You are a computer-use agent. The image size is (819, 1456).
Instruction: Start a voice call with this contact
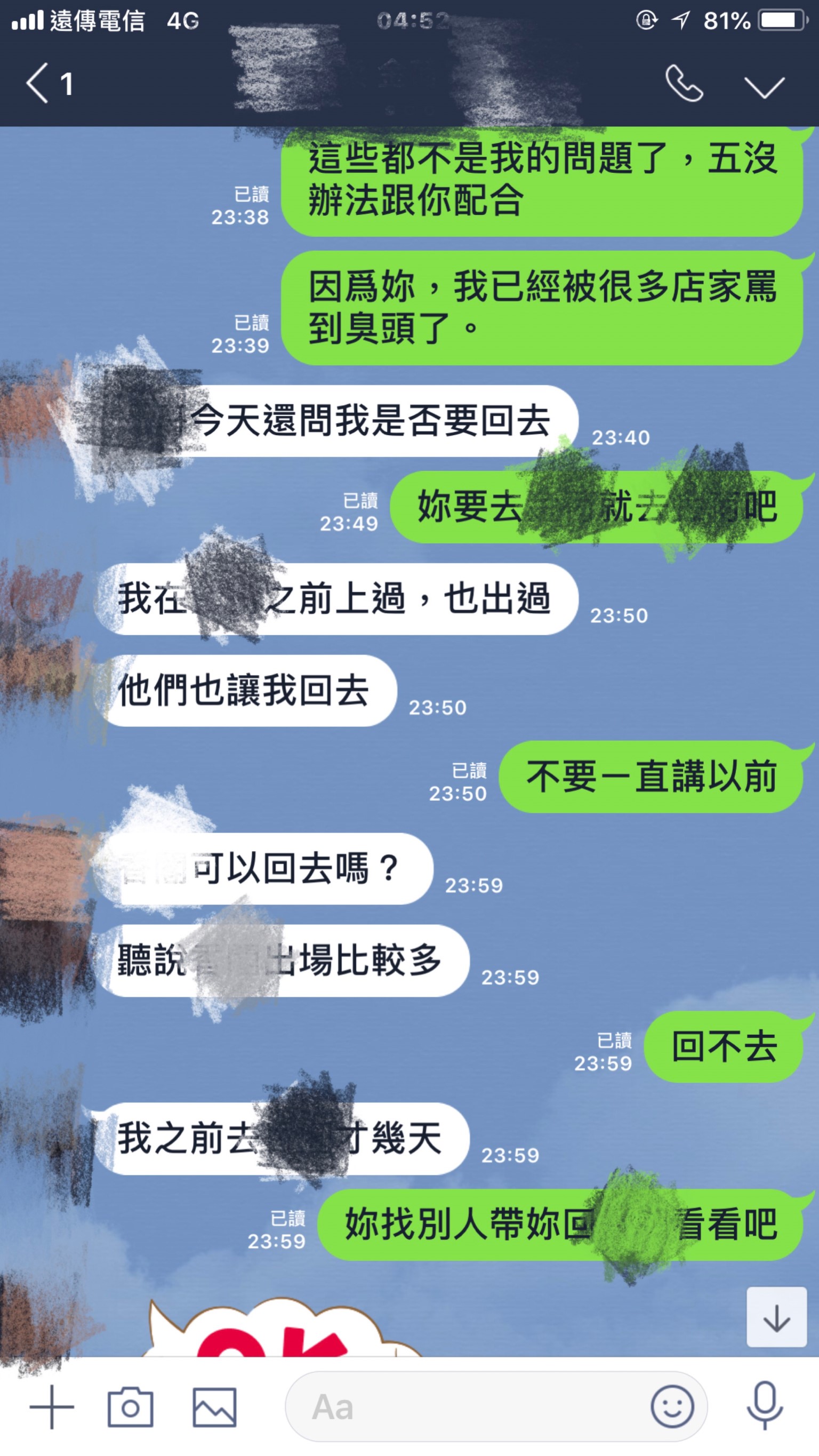coord(684,83)
